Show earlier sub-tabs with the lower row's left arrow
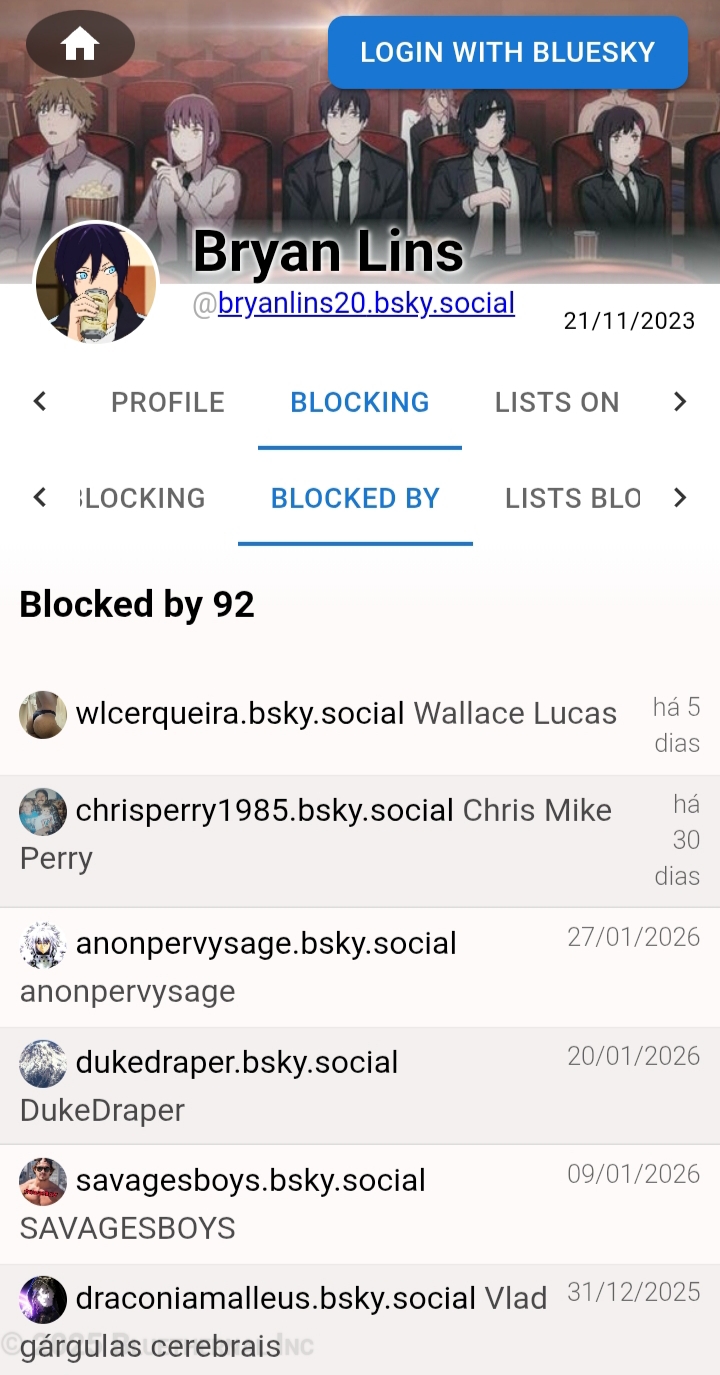The width and height of the screenshot is (720, 1375). click(x=40, y=498)
